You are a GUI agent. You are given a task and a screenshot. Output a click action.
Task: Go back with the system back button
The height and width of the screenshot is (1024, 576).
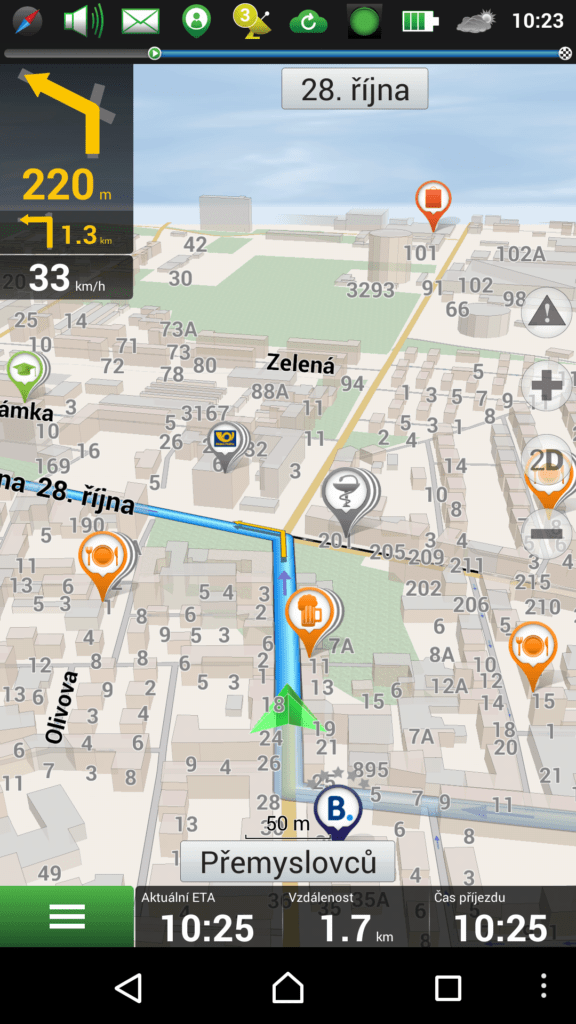click(128, 987)
